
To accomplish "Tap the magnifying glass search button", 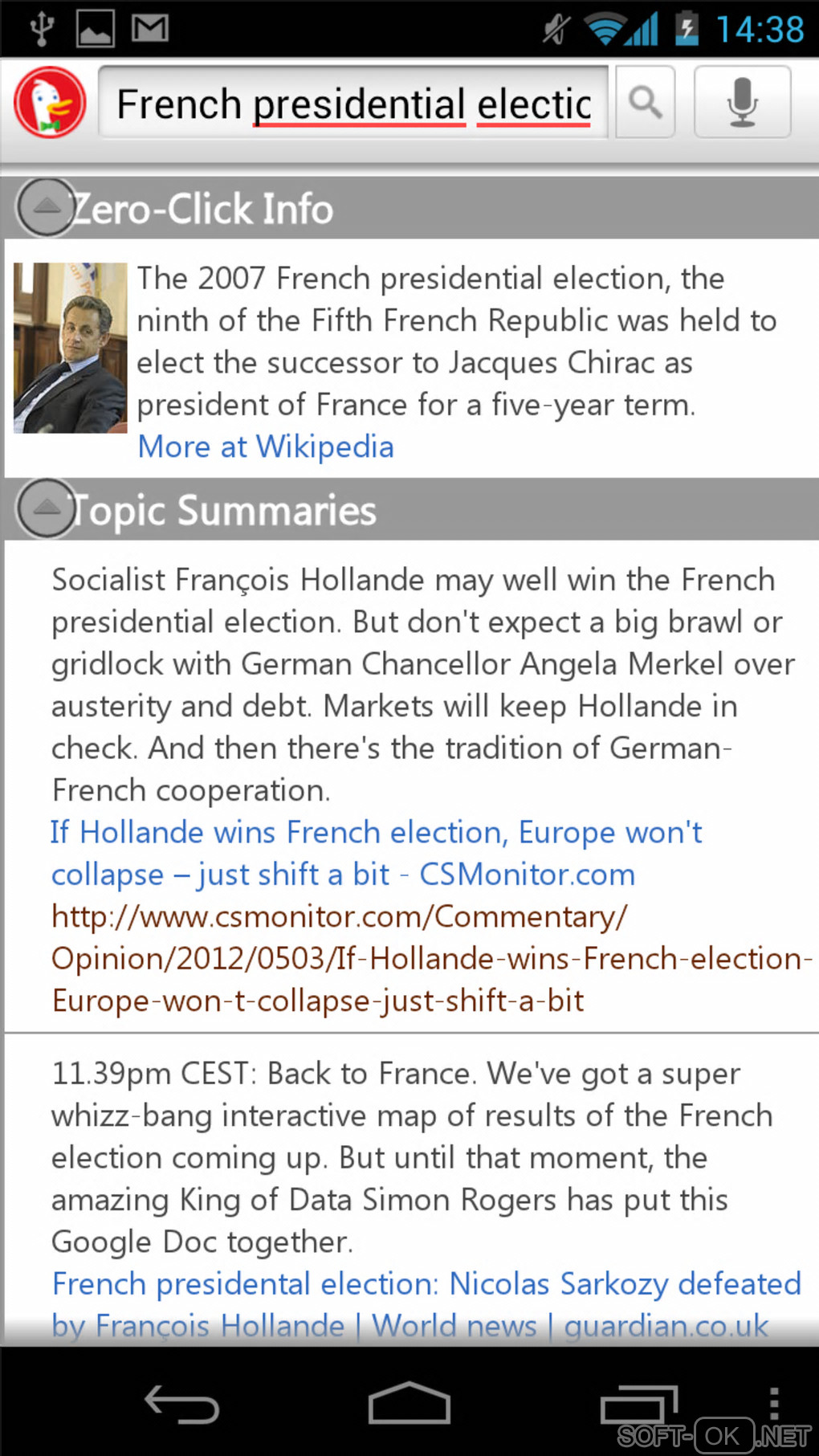I will (x=645, y=103).
